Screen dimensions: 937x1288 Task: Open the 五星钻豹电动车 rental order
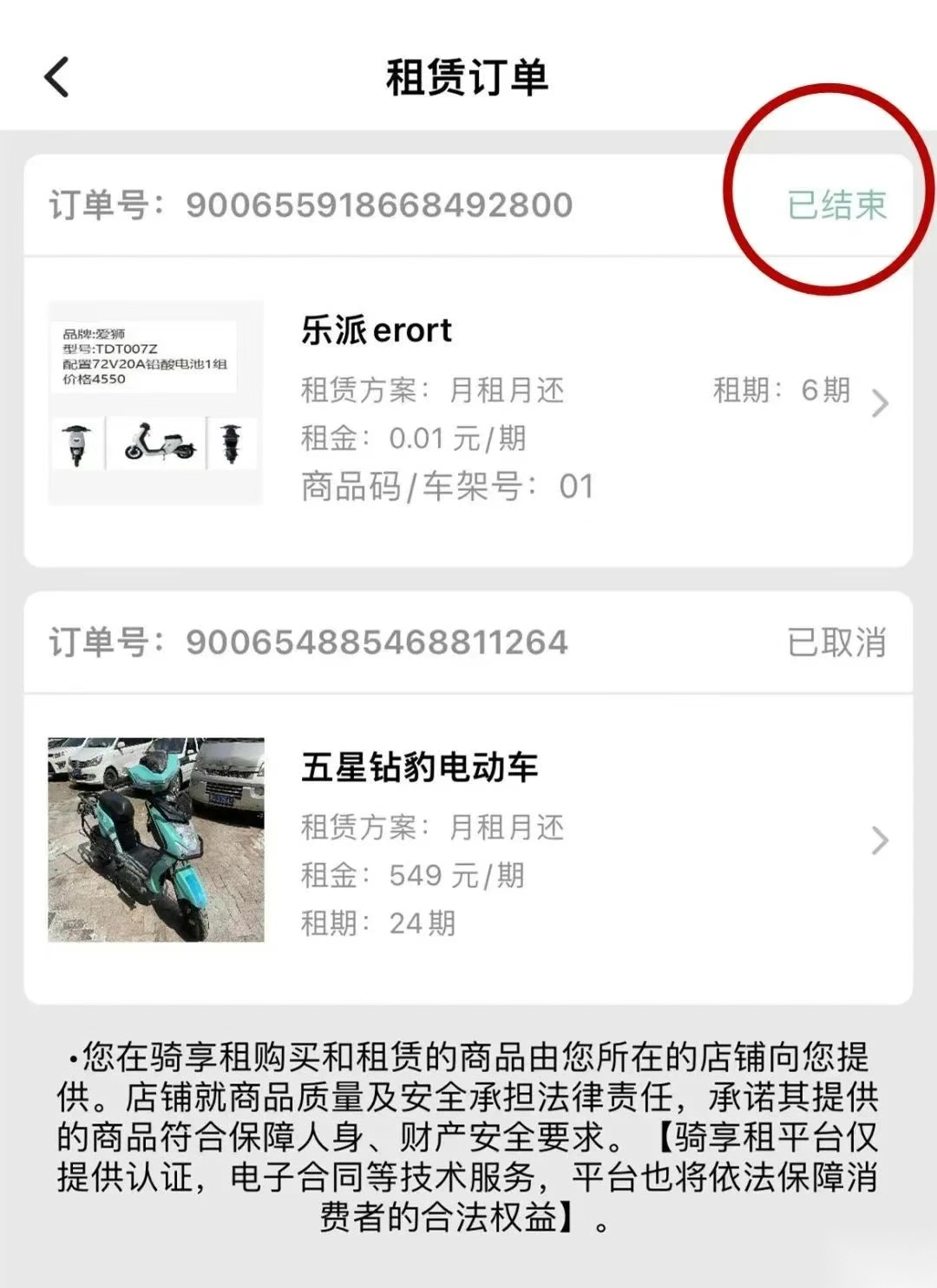tap(879, 840)
